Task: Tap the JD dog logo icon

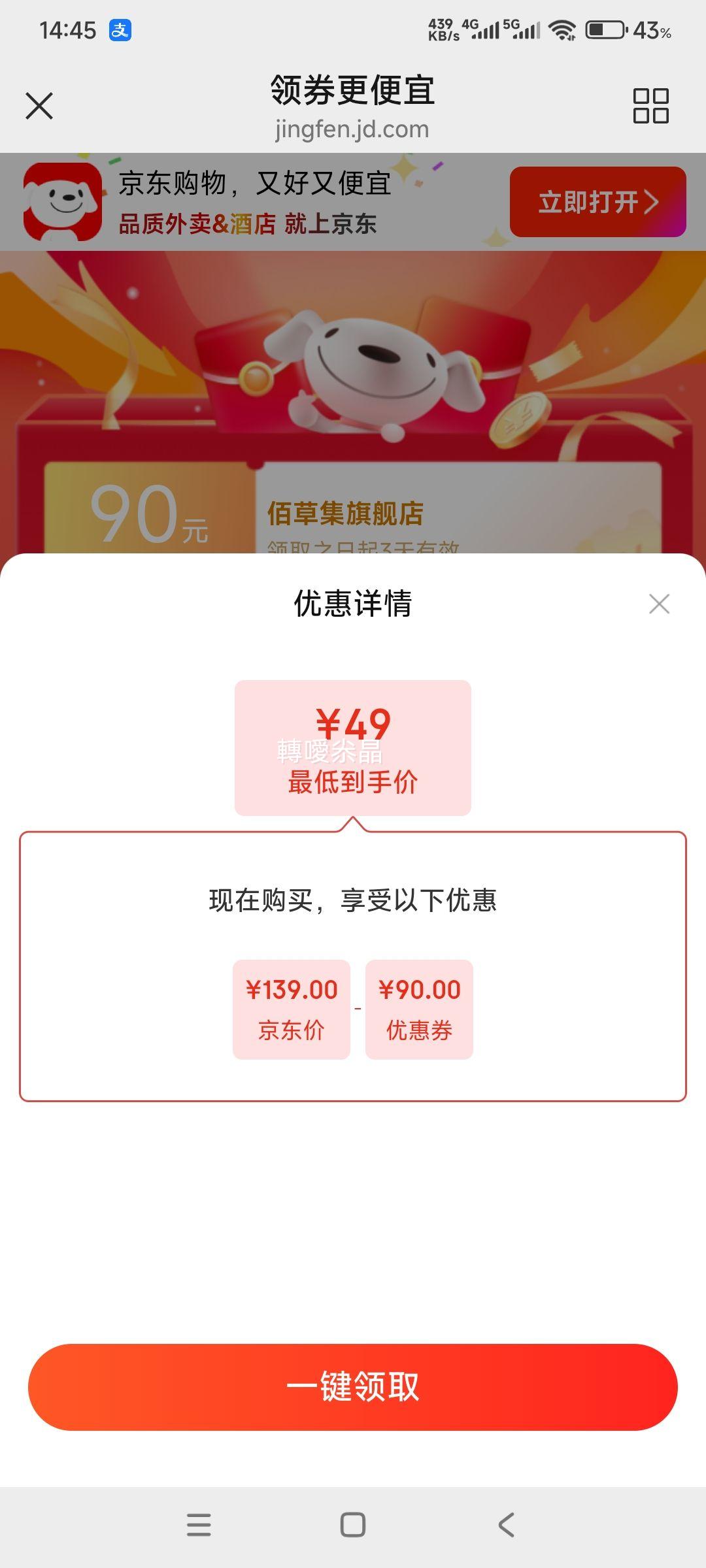Action: 62,203
